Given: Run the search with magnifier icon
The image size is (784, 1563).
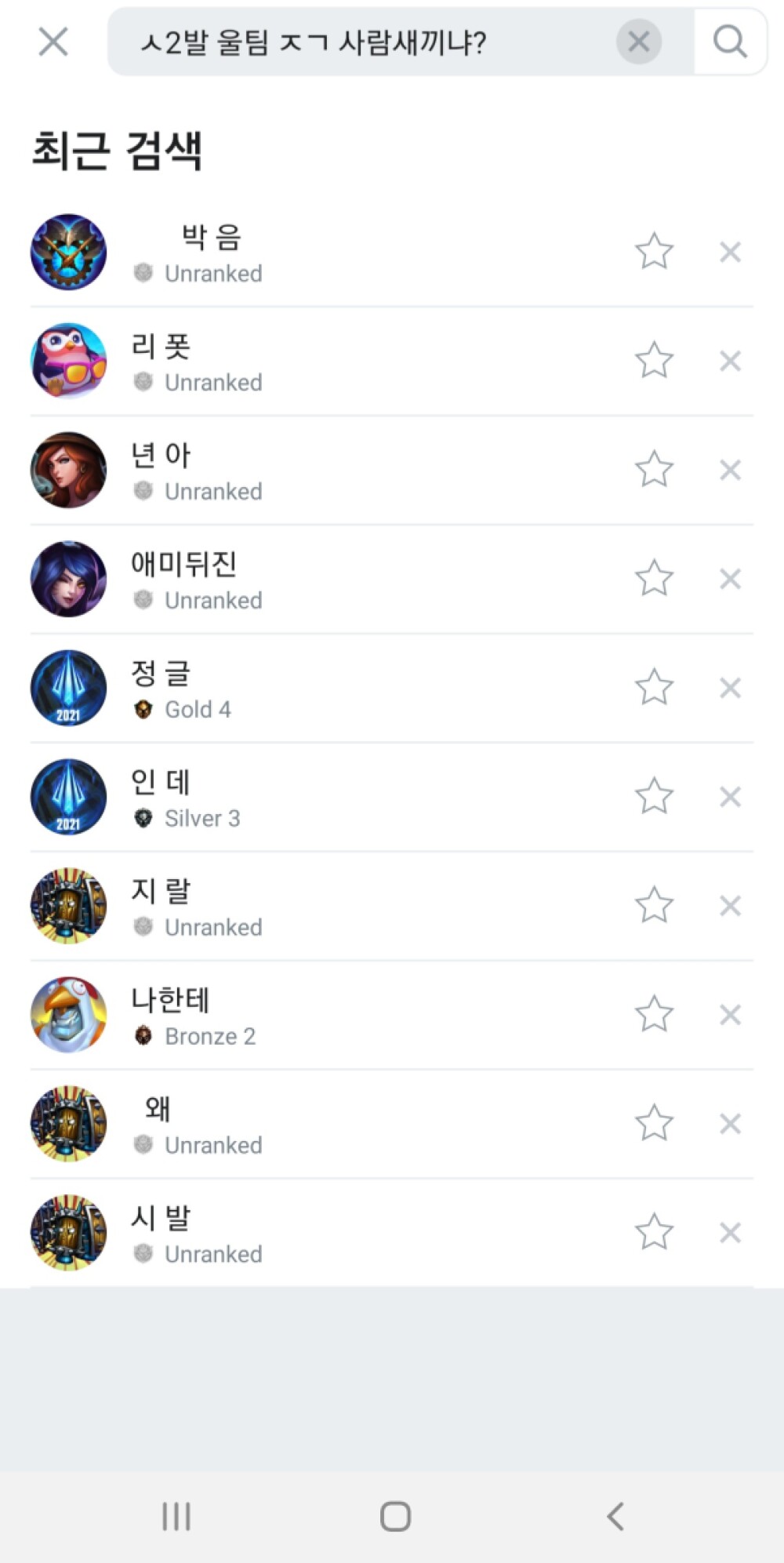Looking at the screenshot, I should coord(730,42).
